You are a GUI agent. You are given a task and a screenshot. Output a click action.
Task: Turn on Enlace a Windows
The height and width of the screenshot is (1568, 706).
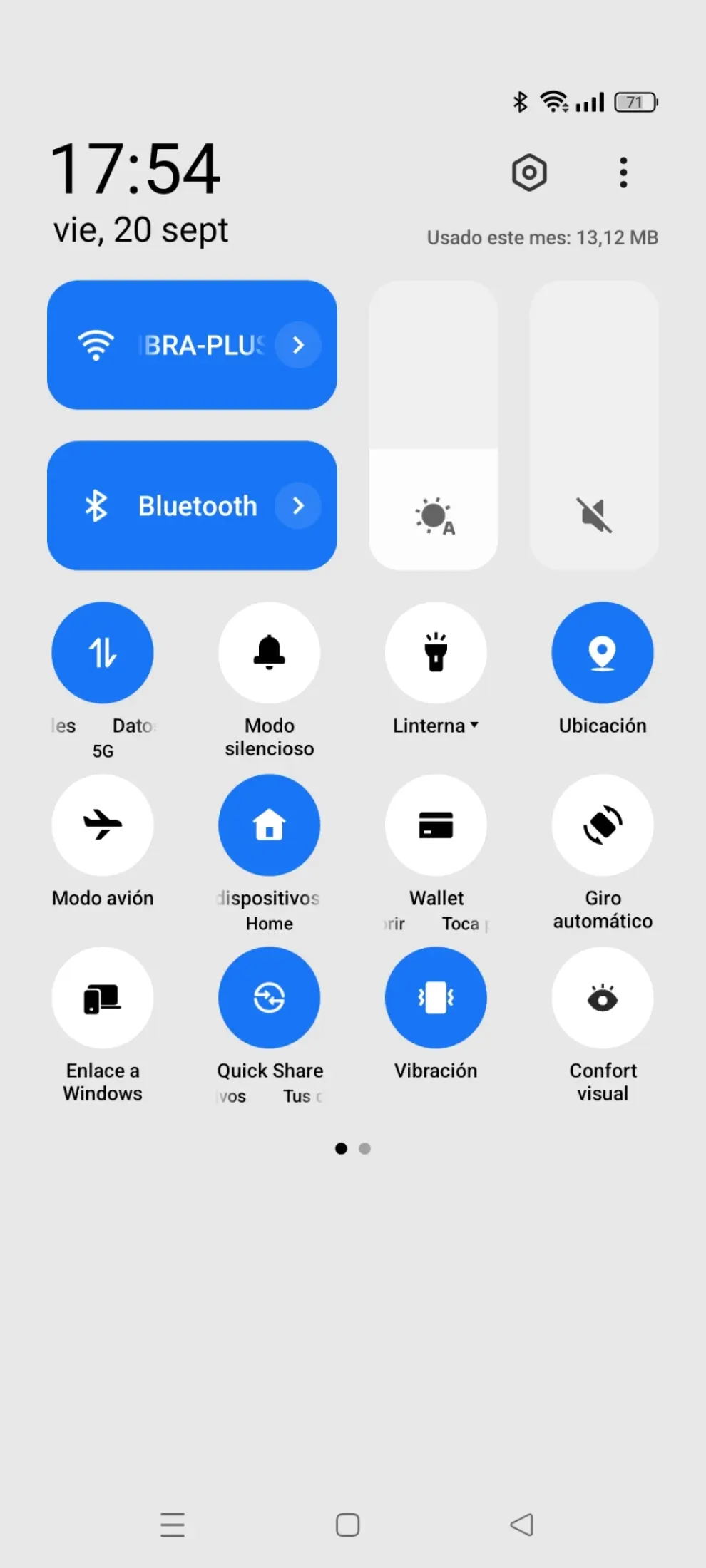pos(103,998)
